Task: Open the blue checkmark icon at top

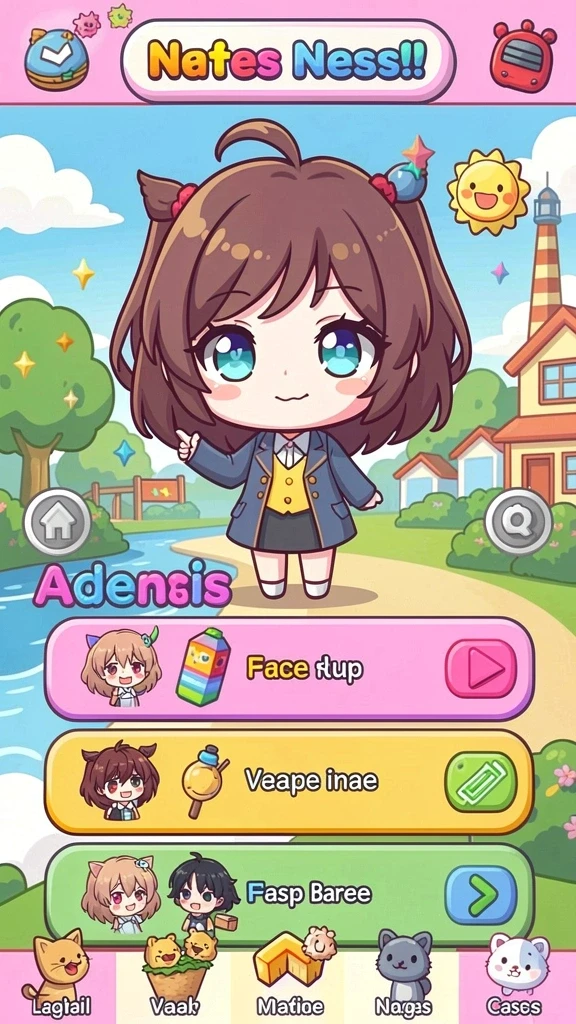Action: (x=57, y=57)
